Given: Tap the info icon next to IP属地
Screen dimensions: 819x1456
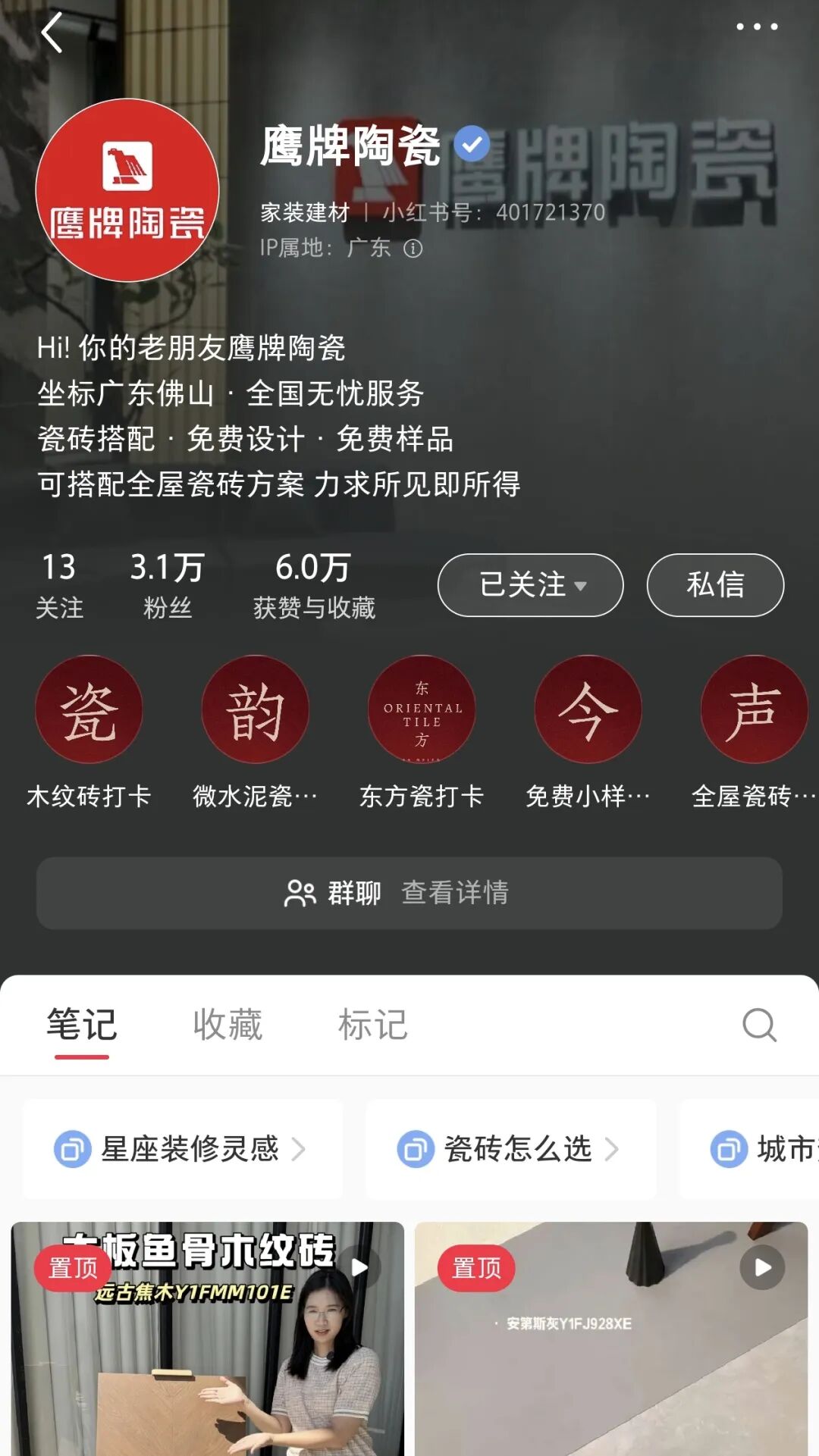Looking at the screenshot, I should pyautogui.click(x=413, y=248).
